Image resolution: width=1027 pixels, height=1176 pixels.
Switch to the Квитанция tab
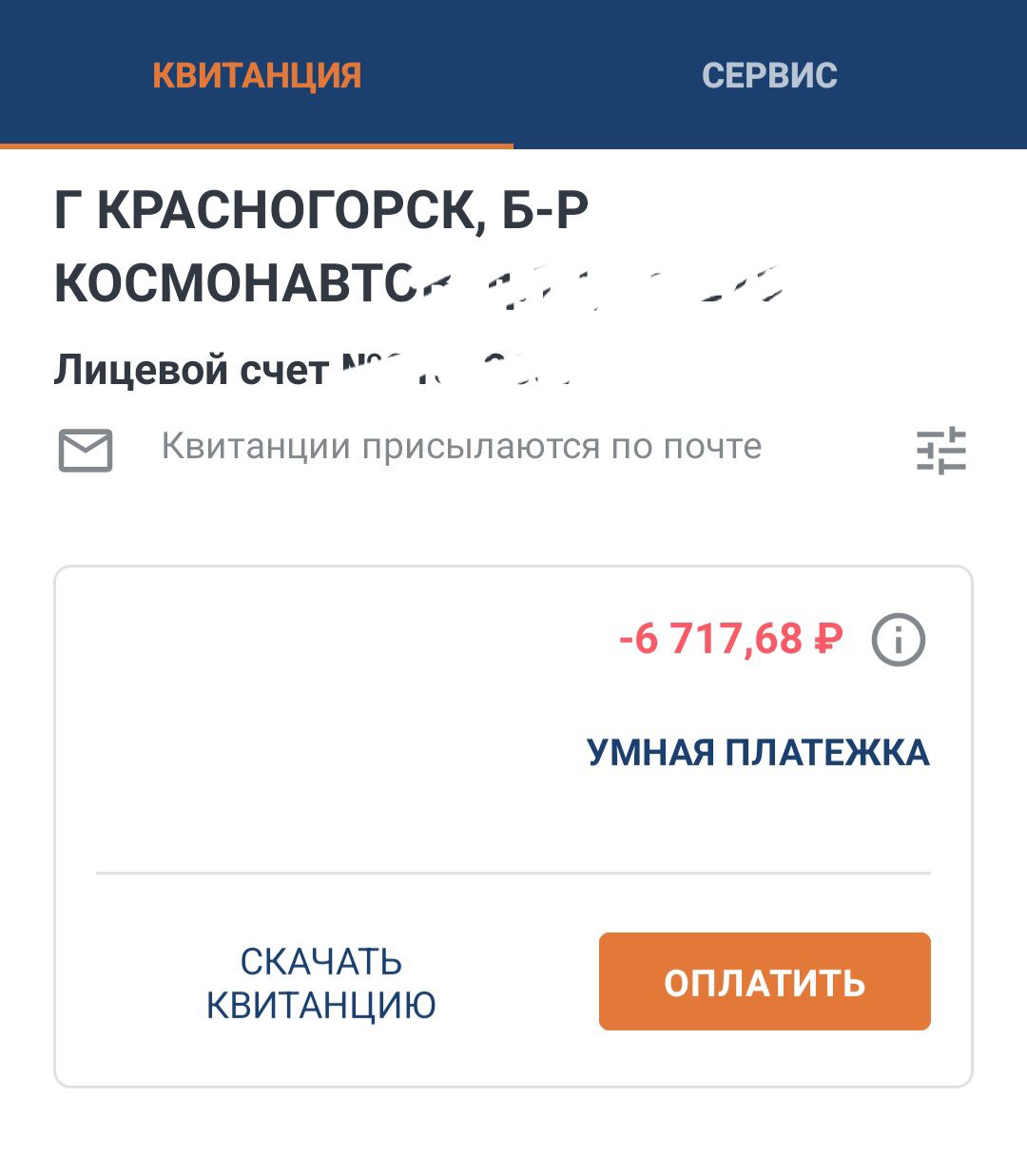(257, 75)
